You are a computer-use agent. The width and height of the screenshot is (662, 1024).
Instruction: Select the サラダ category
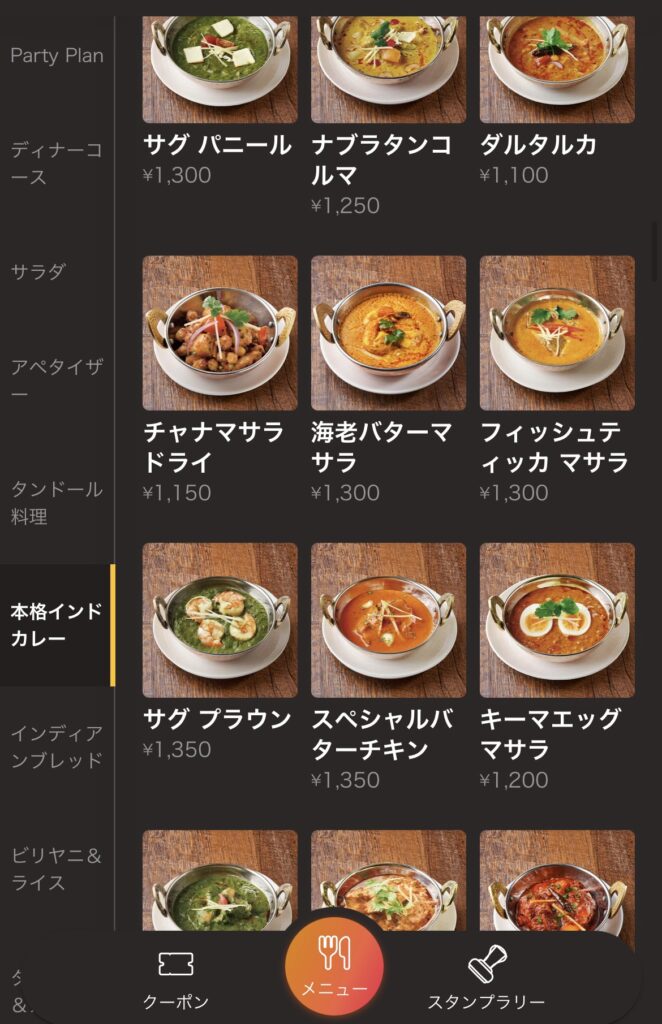pos(38,272)
